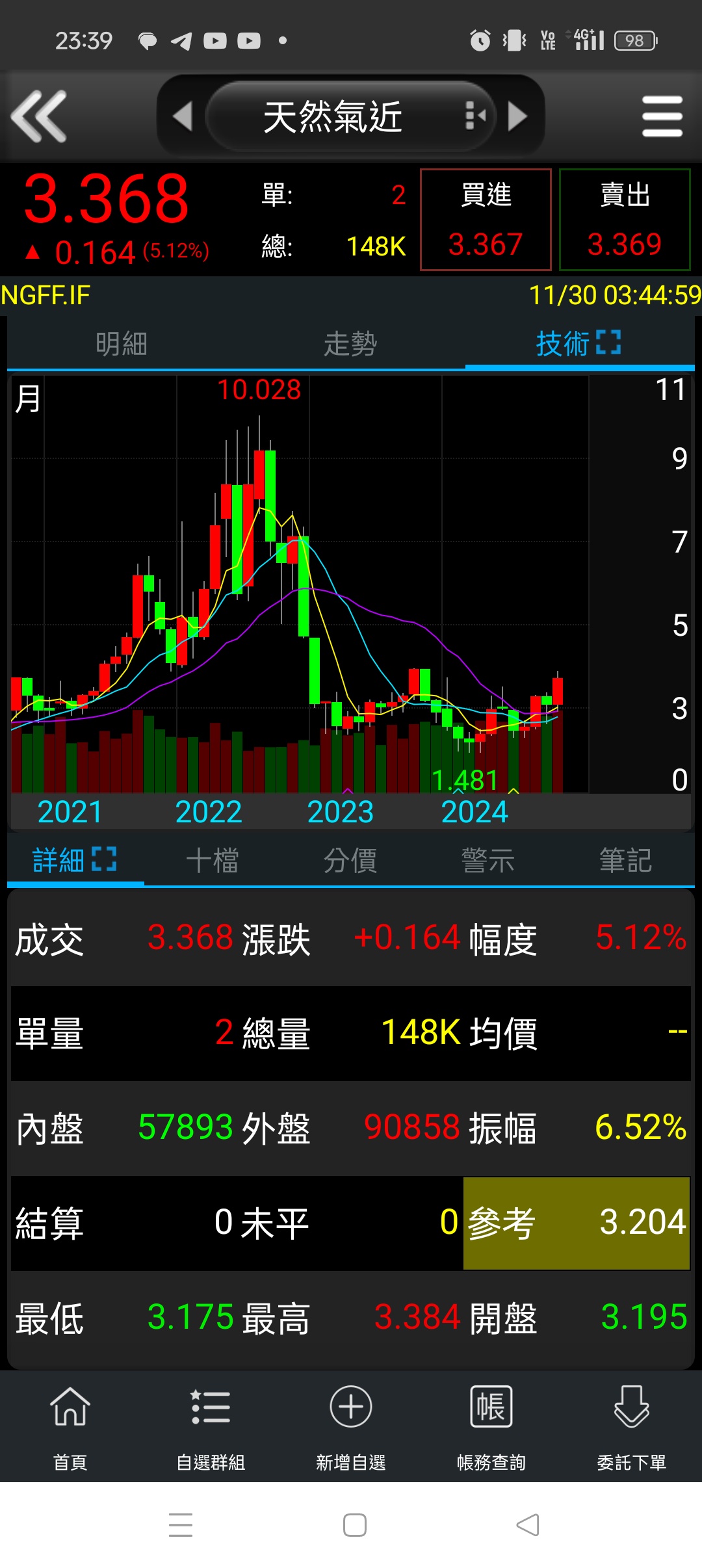702x1568 pixels.
Task: Open the 筆記 notes tab
Action: coord(625,860)
